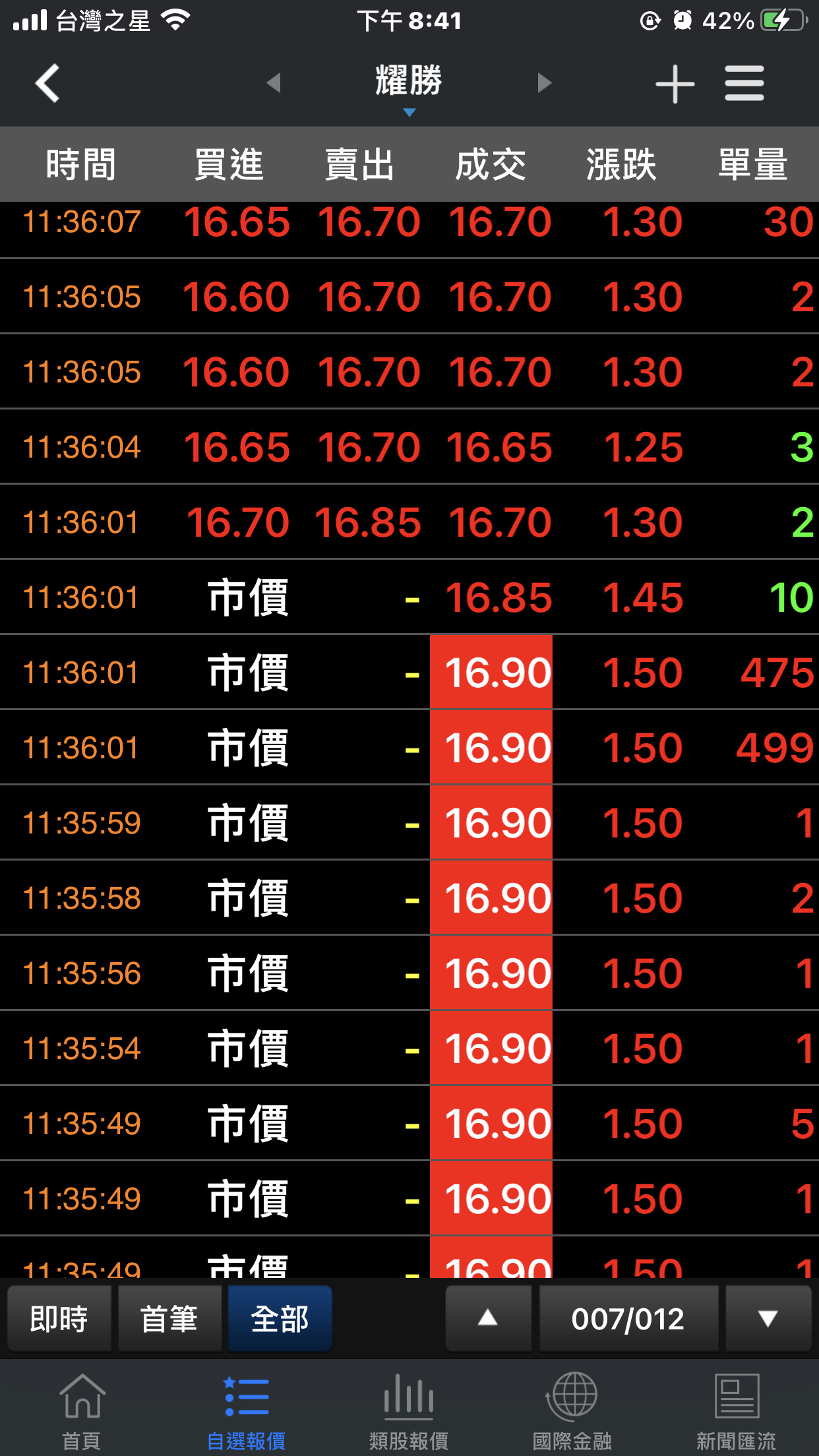
Task: Select the 全部 view
Action: click(280, 1319)
